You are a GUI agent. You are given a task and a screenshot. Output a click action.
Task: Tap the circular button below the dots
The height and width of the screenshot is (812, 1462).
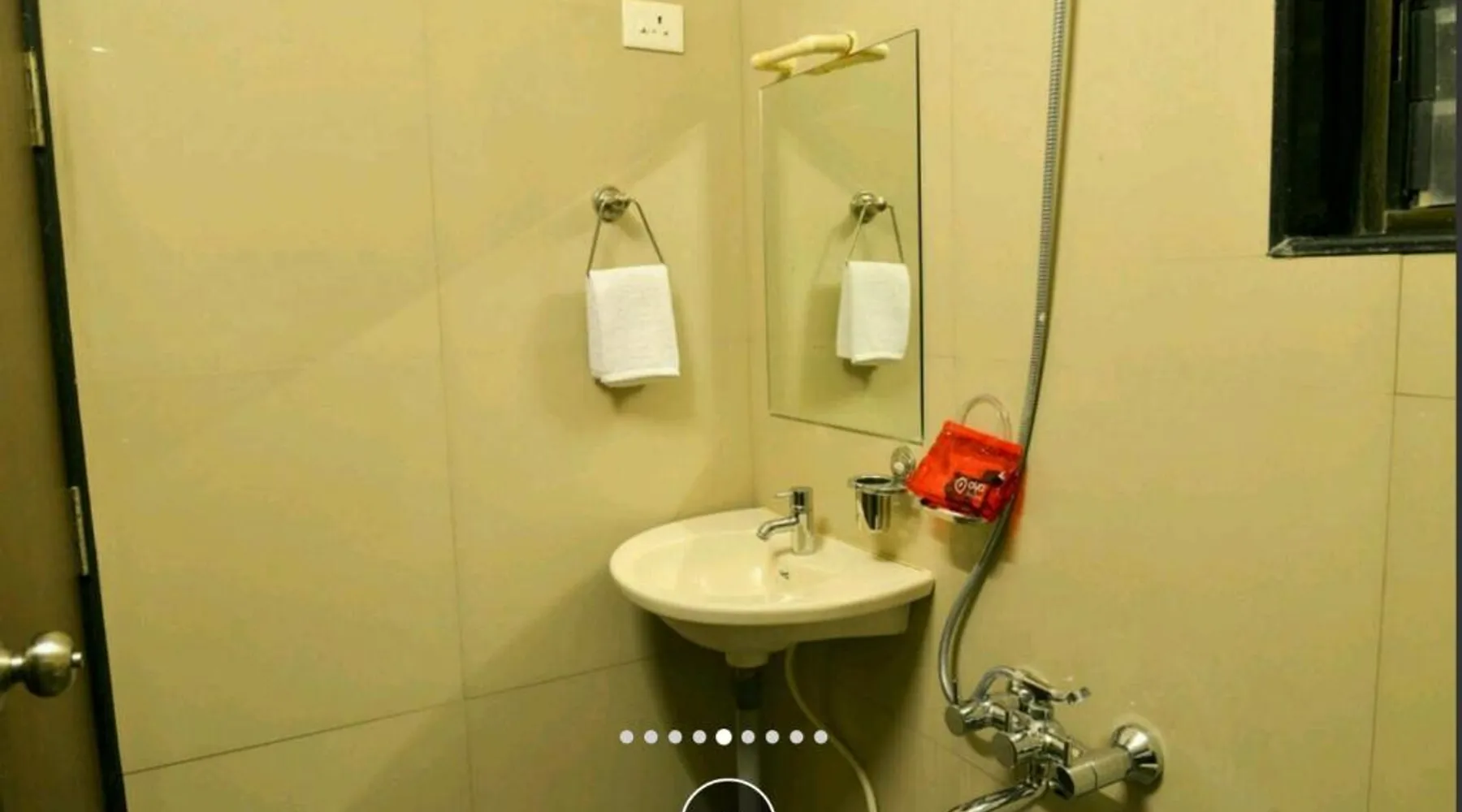tap(727, 800)
